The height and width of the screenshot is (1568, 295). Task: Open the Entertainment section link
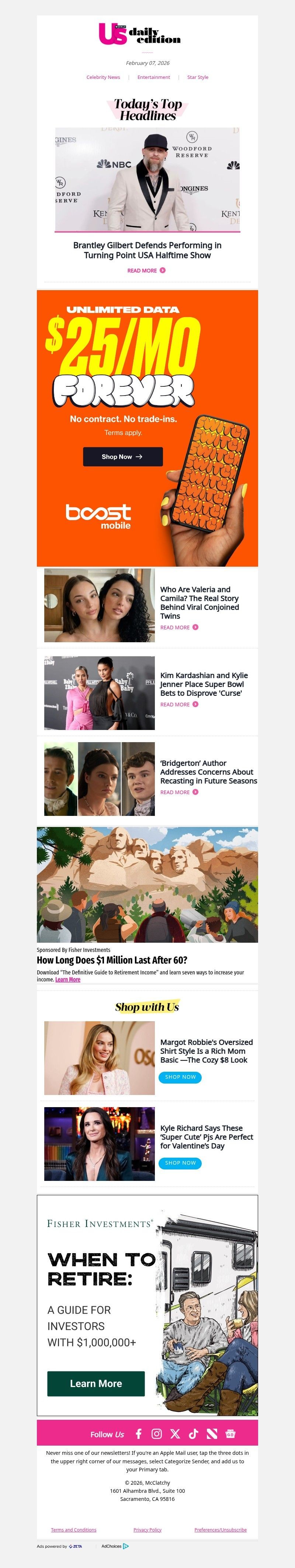pos(153,77)
